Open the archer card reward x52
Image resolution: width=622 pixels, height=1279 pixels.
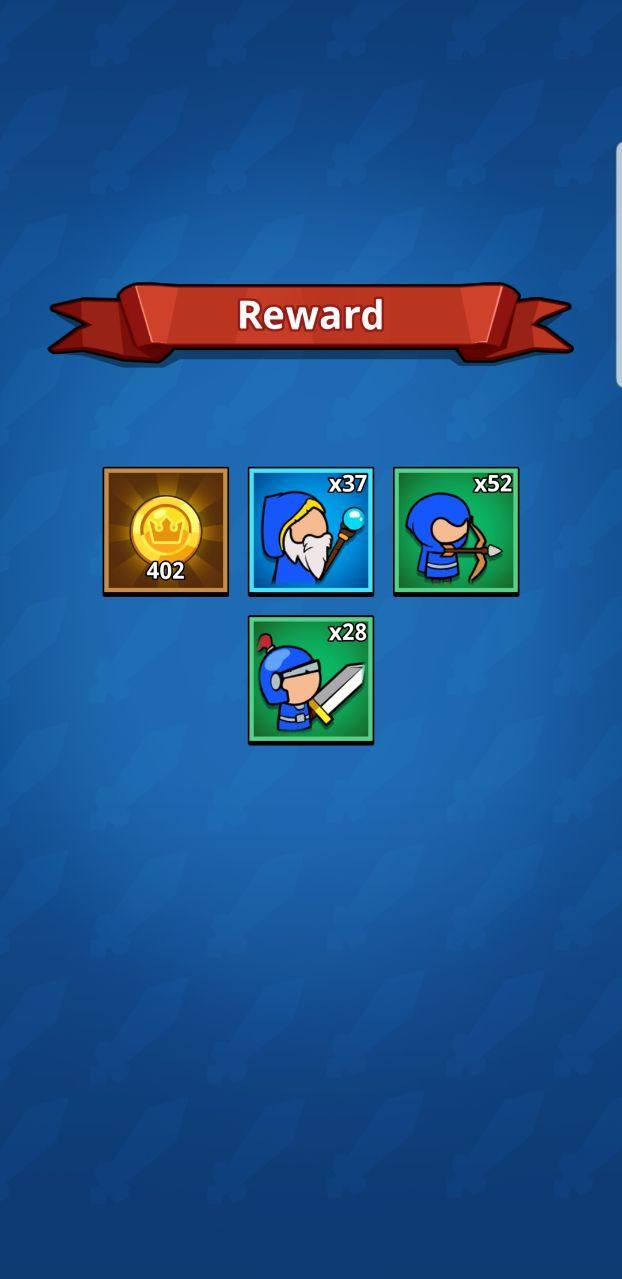[456, 531]
